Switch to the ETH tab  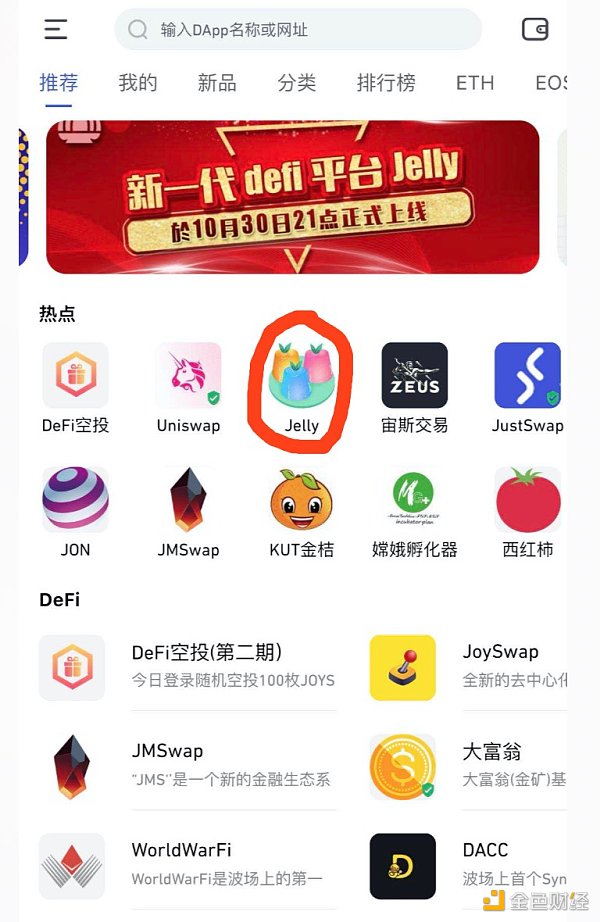(475, 83)
